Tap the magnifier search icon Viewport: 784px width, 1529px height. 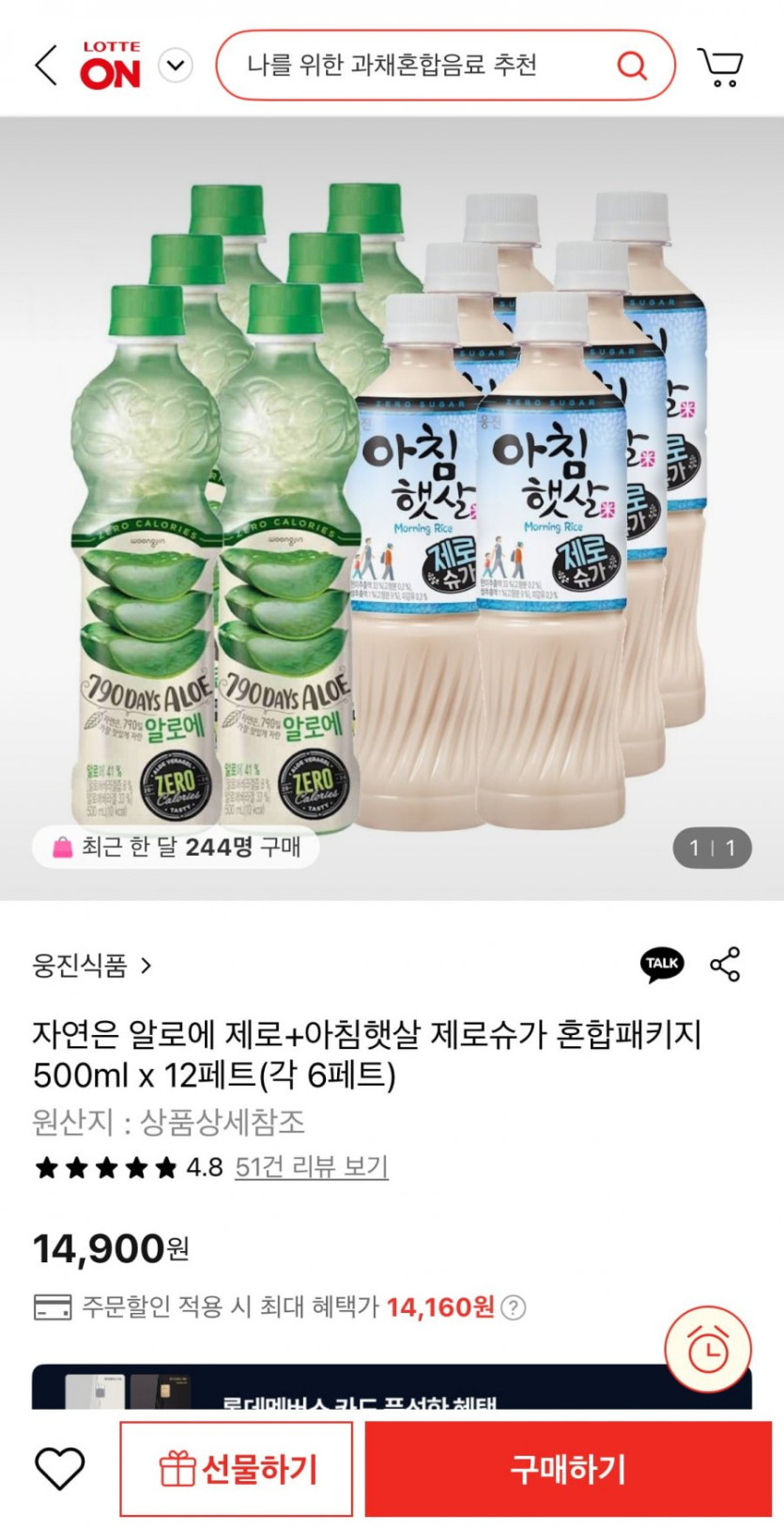pyautogui.click(x=632, y=65)
